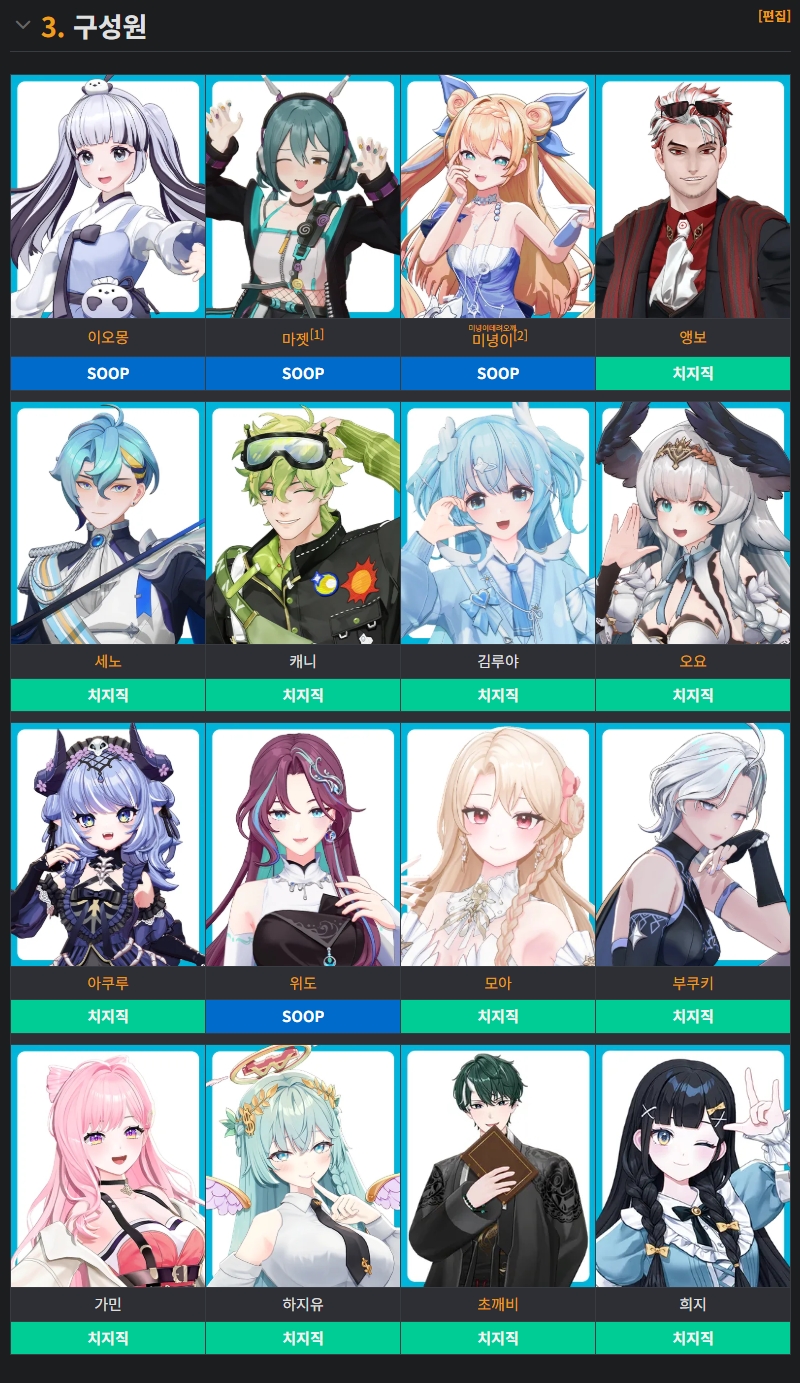Open the 모아 member link
Screen dimensions: 800x1383
tap(498, 983)
